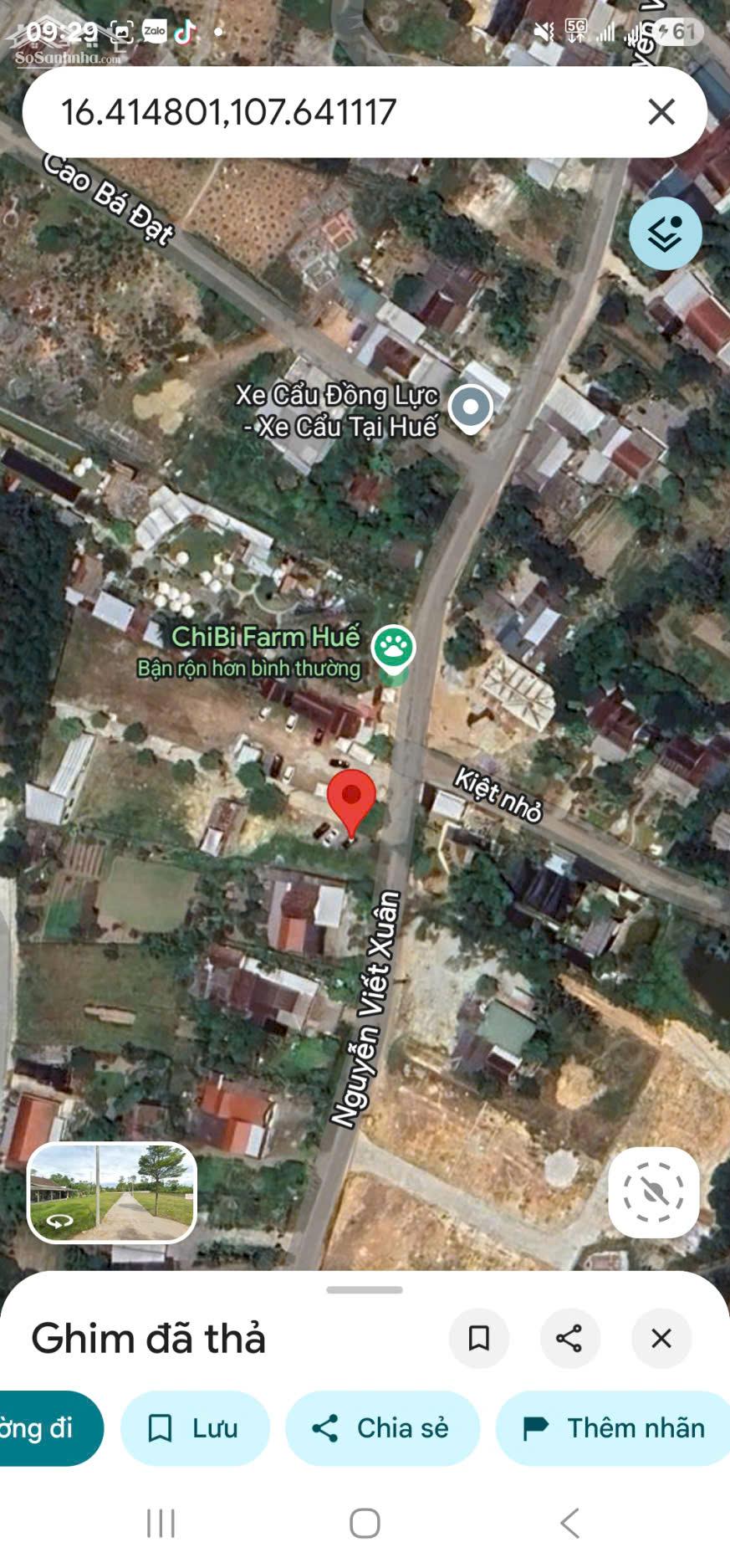Viewport: 730px width, 1568px height.
Task: Tap the search field showing coordinates
Action: pos(334,112)
